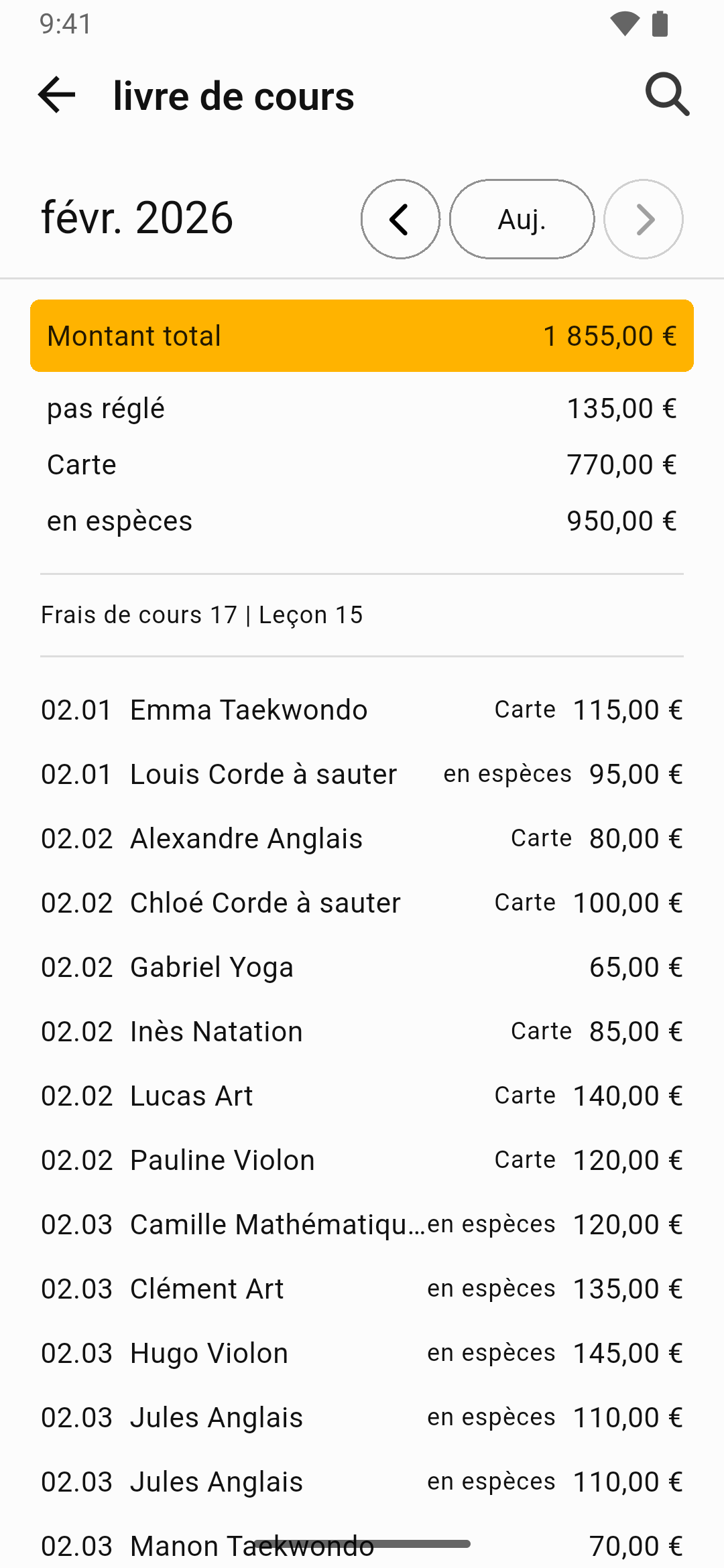Open the pas réglé payment row
724x1568 pixels.
point(362,407)
